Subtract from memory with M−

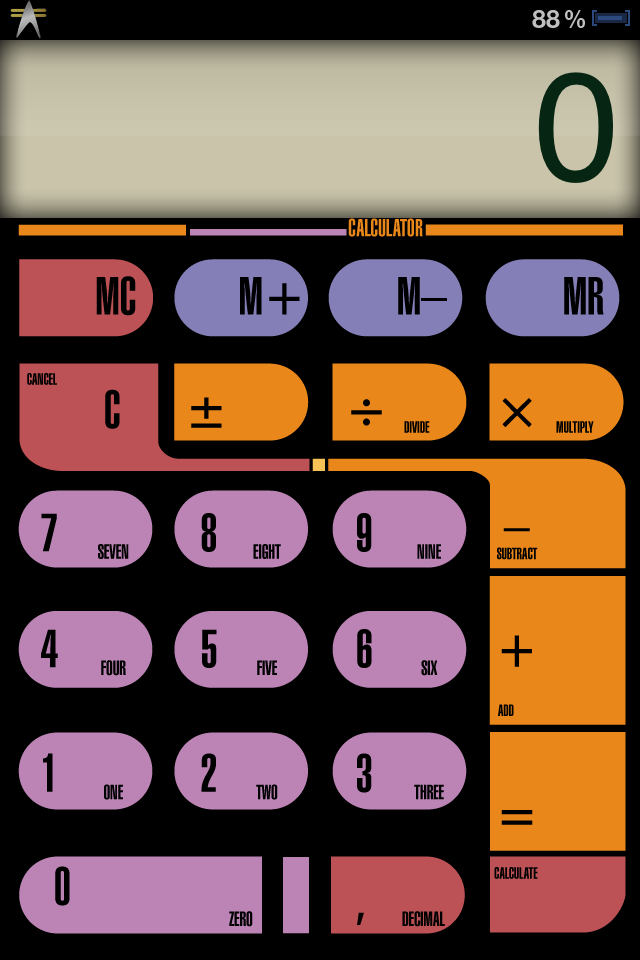click(x=395, y=297)
